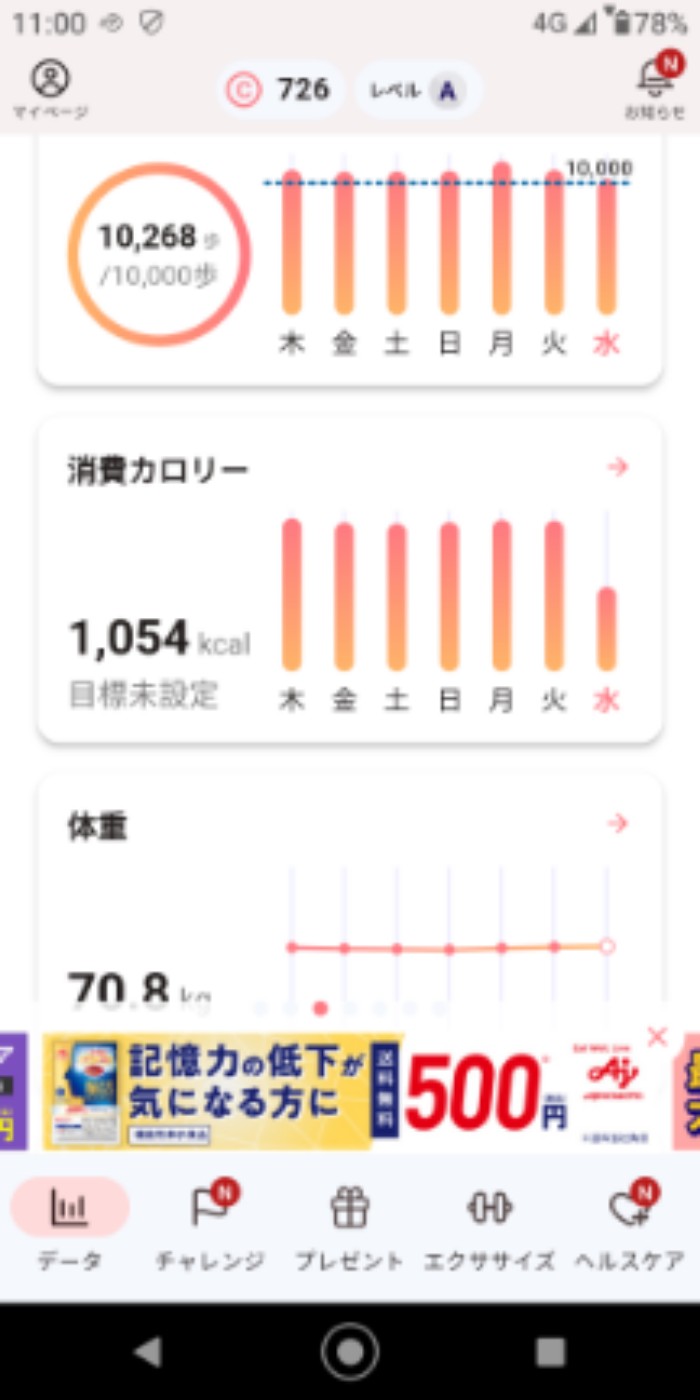Open the レベル A badge
This screenshot has width=700, height=1400.
tap(419, 90)
